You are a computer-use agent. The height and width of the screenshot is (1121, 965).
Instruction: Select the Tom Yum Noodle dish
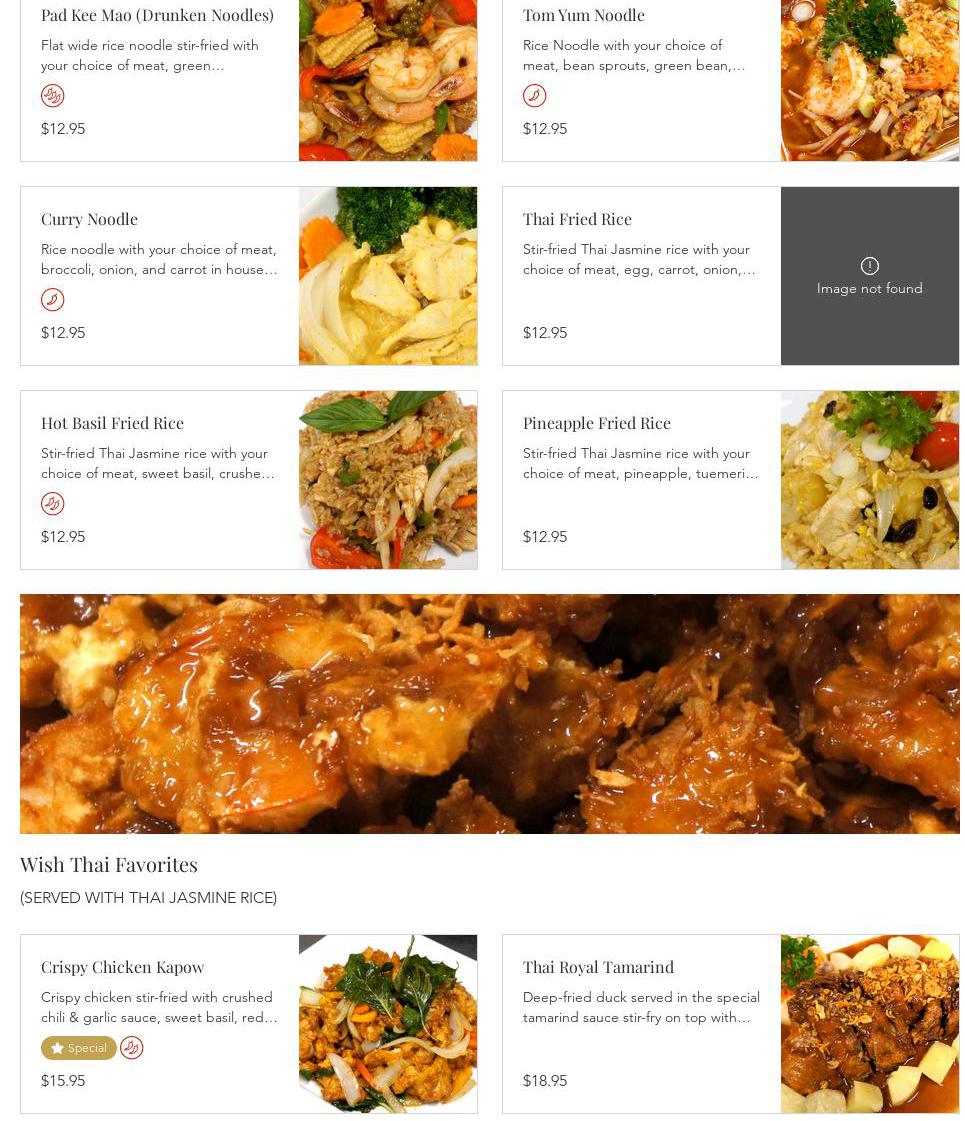point(583,15)
